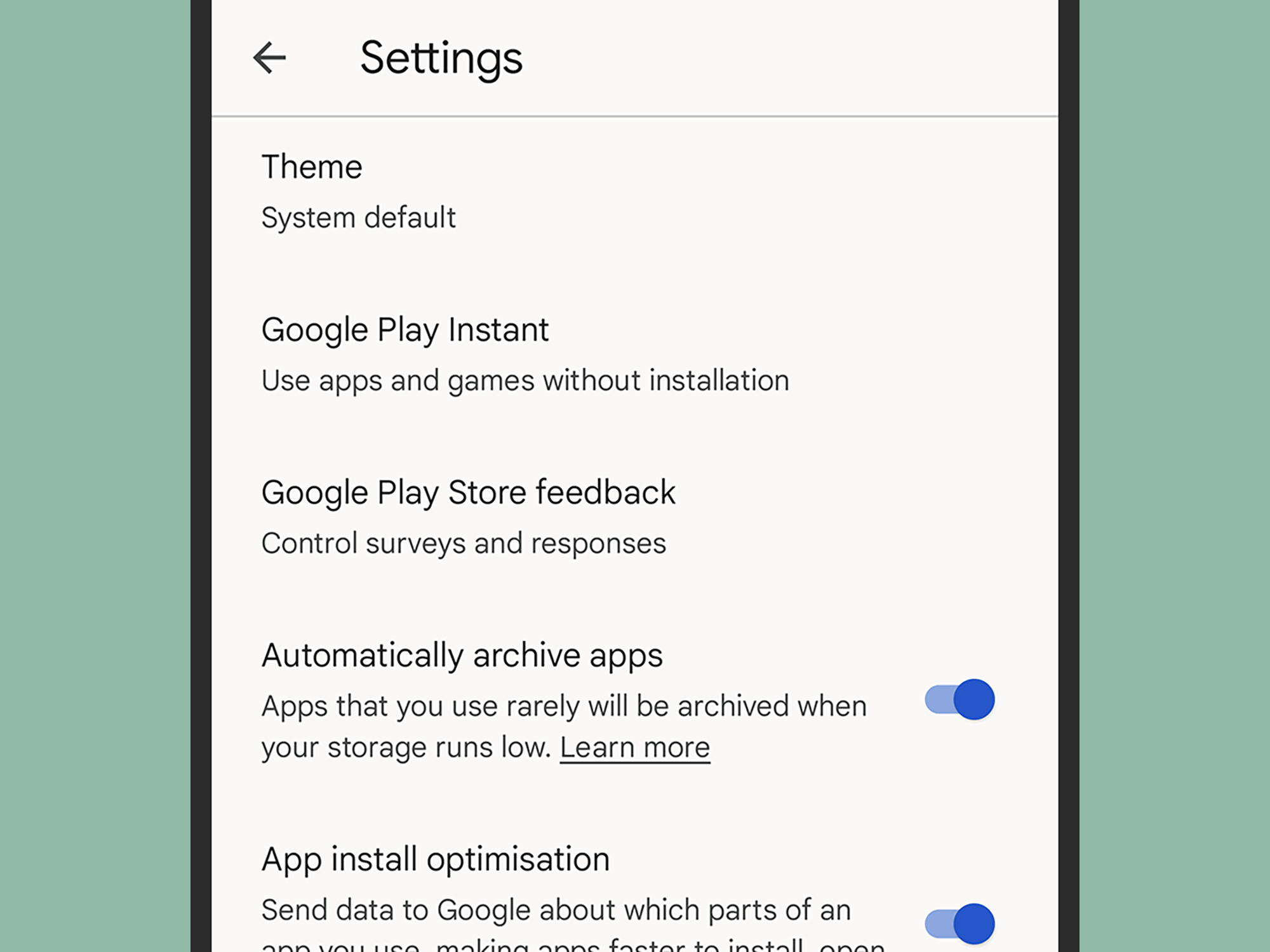Image resolution: width=1270 pixels, height=952 pixels.
Task: Open Google Play Store feedback
Action: coord(468,517)
